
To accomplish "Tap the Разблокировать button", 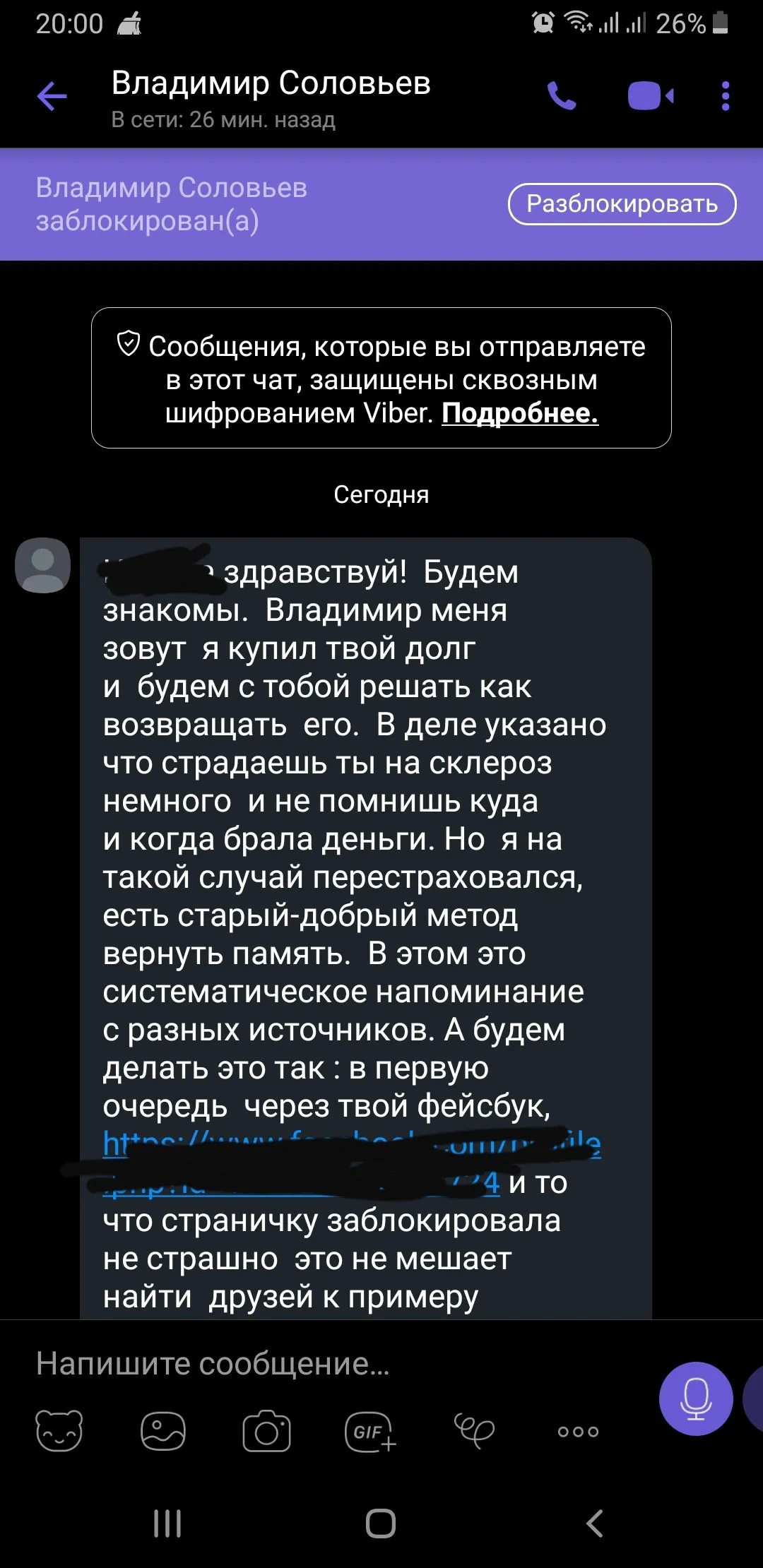I will 622,204.
